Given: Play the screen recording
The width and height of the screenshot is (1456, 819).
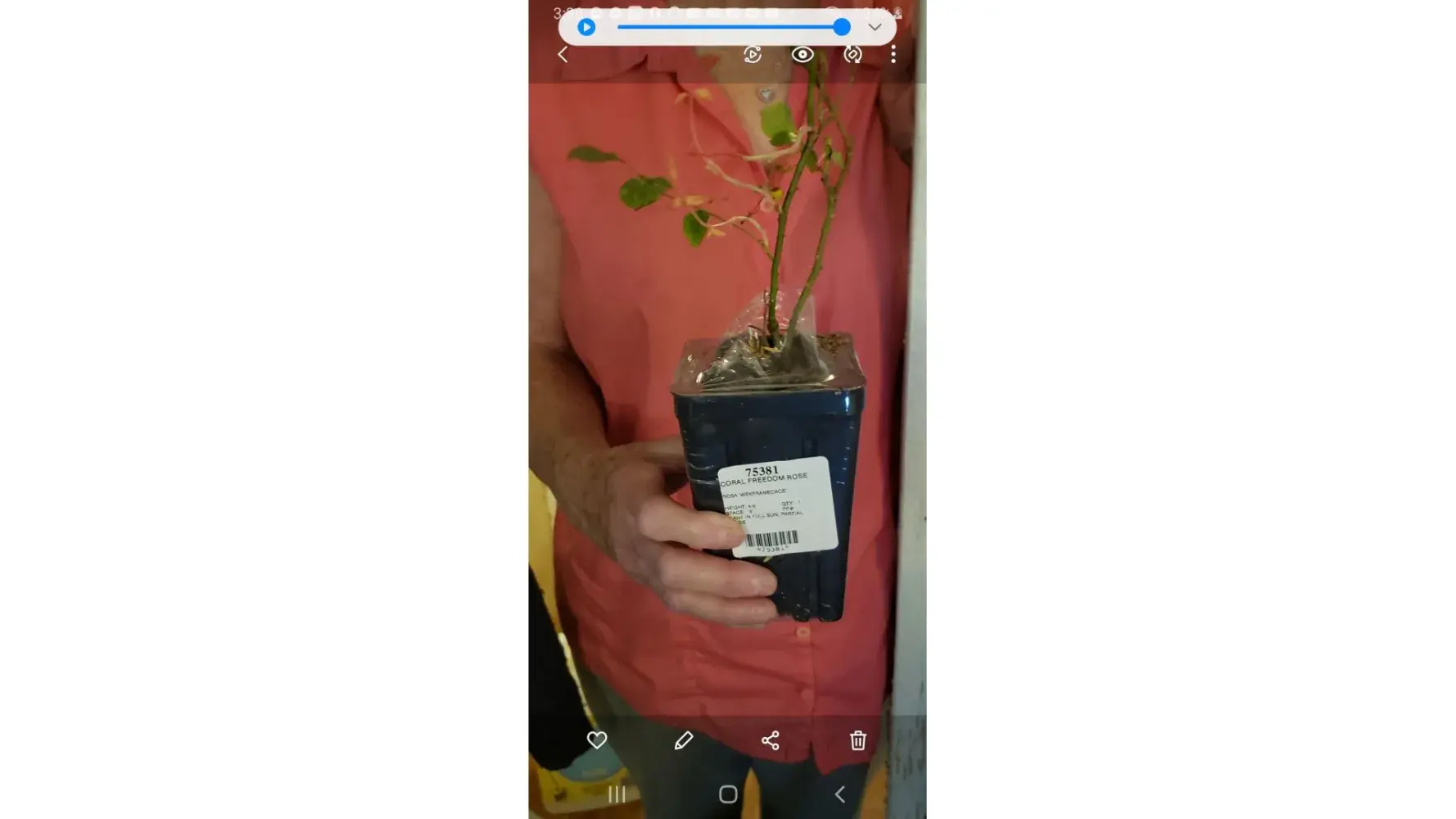Looking at the screenshot, I should 586,27.
